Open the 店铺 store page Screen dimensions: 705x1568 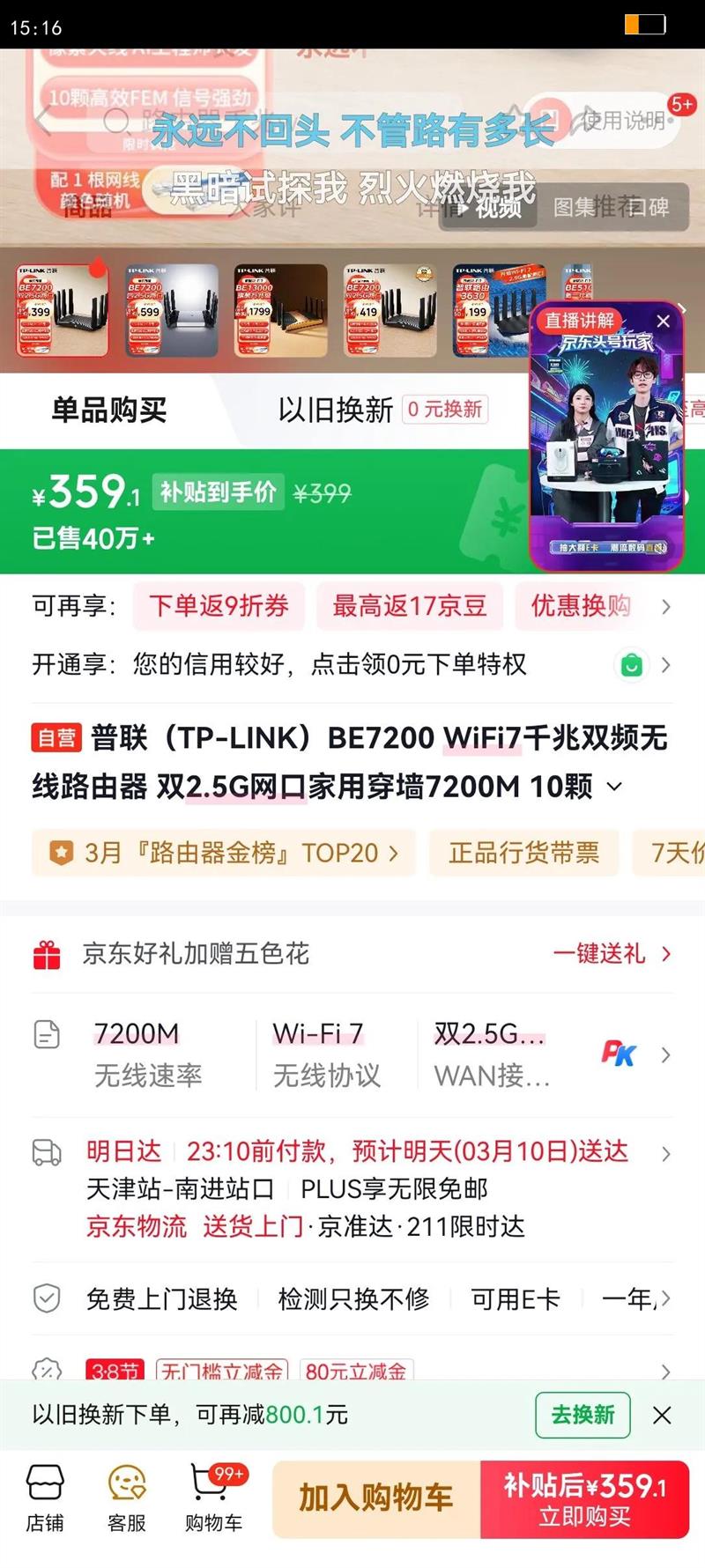pos(45,1498)
